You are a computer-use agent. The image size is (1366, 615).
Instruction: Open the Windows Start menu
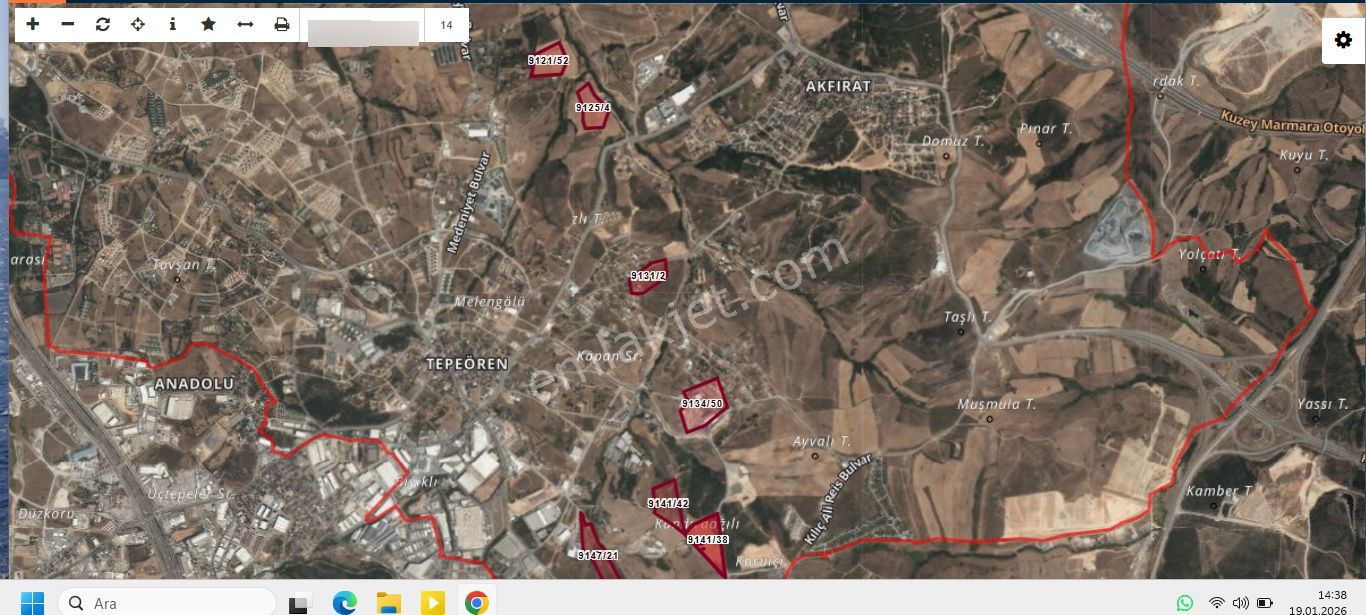(x=32, y=603)
